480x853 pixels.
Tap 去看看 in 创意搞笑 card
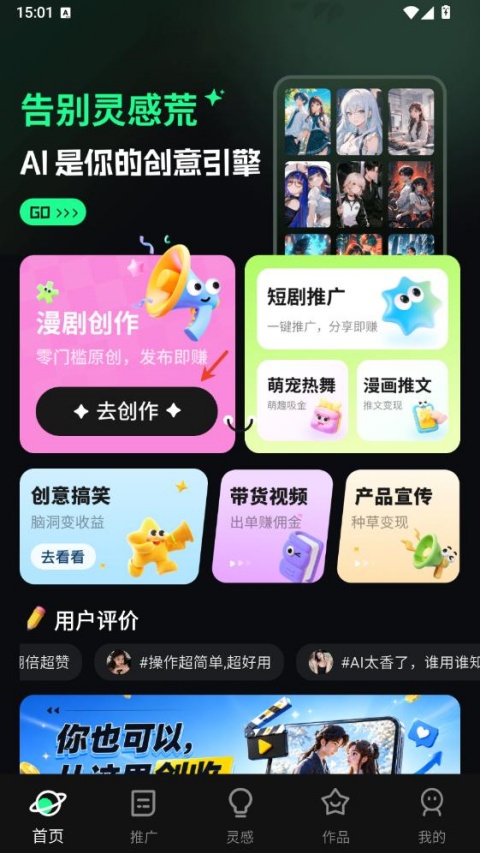[x=63, y=557]
